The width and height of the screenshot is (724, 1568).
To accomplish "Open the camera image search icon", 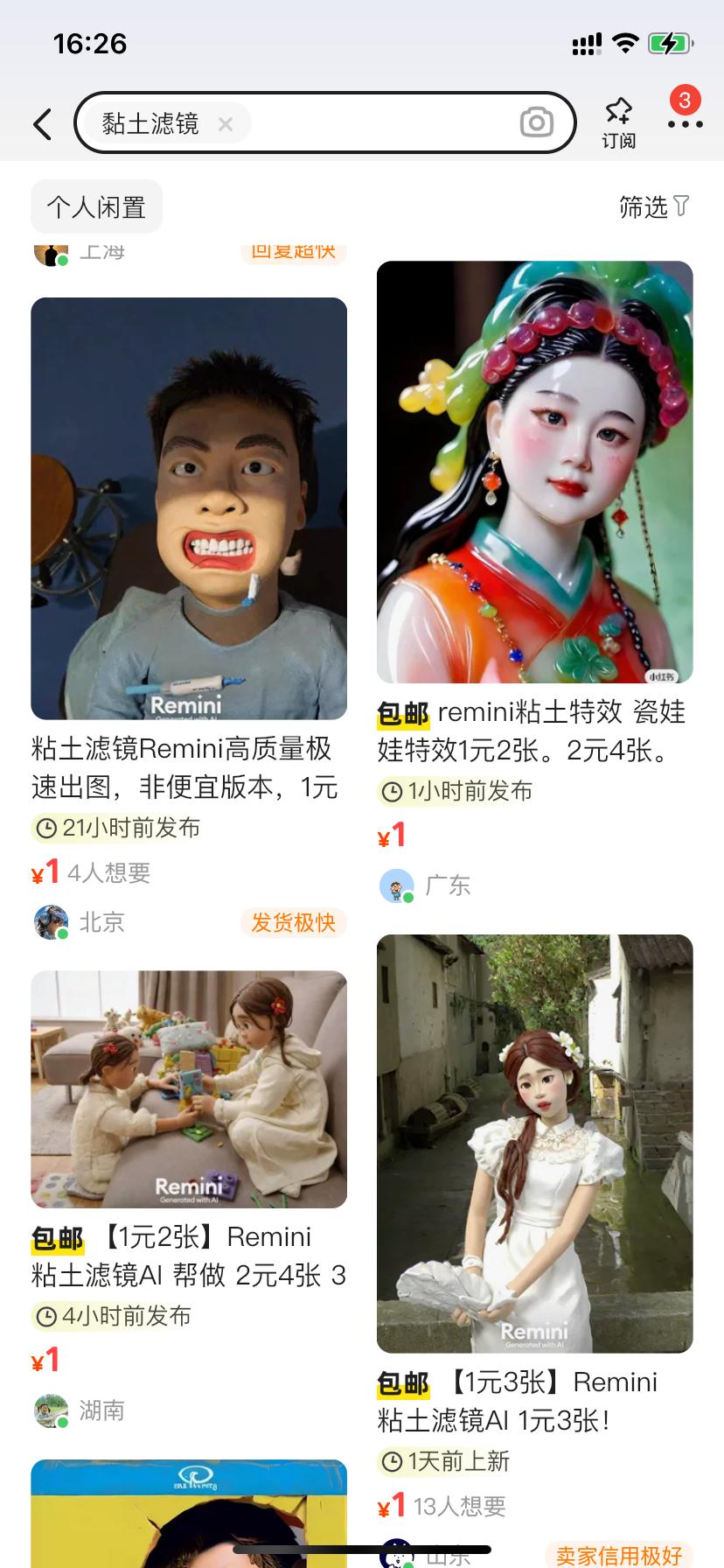I will (537, 122).
